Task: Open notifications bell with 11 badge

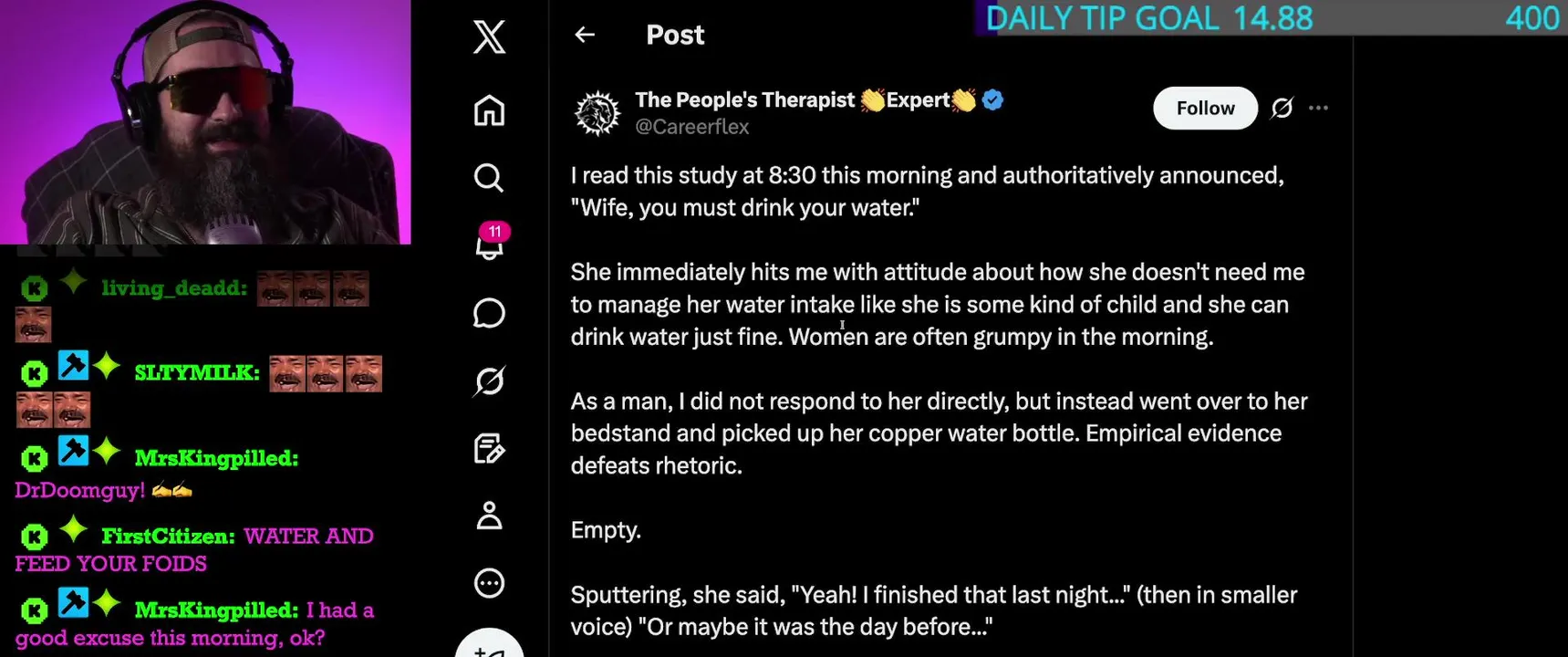Action: click(489, 245)
